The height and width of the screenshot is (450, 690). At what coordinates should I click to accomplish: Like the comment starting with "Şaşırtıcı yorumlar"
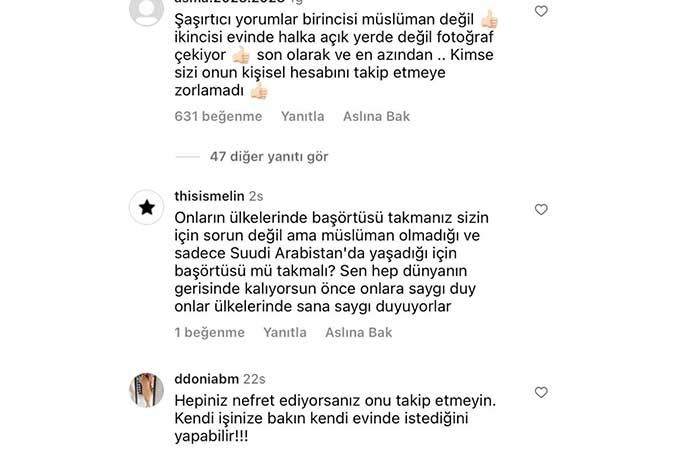(x=541, y=11)
